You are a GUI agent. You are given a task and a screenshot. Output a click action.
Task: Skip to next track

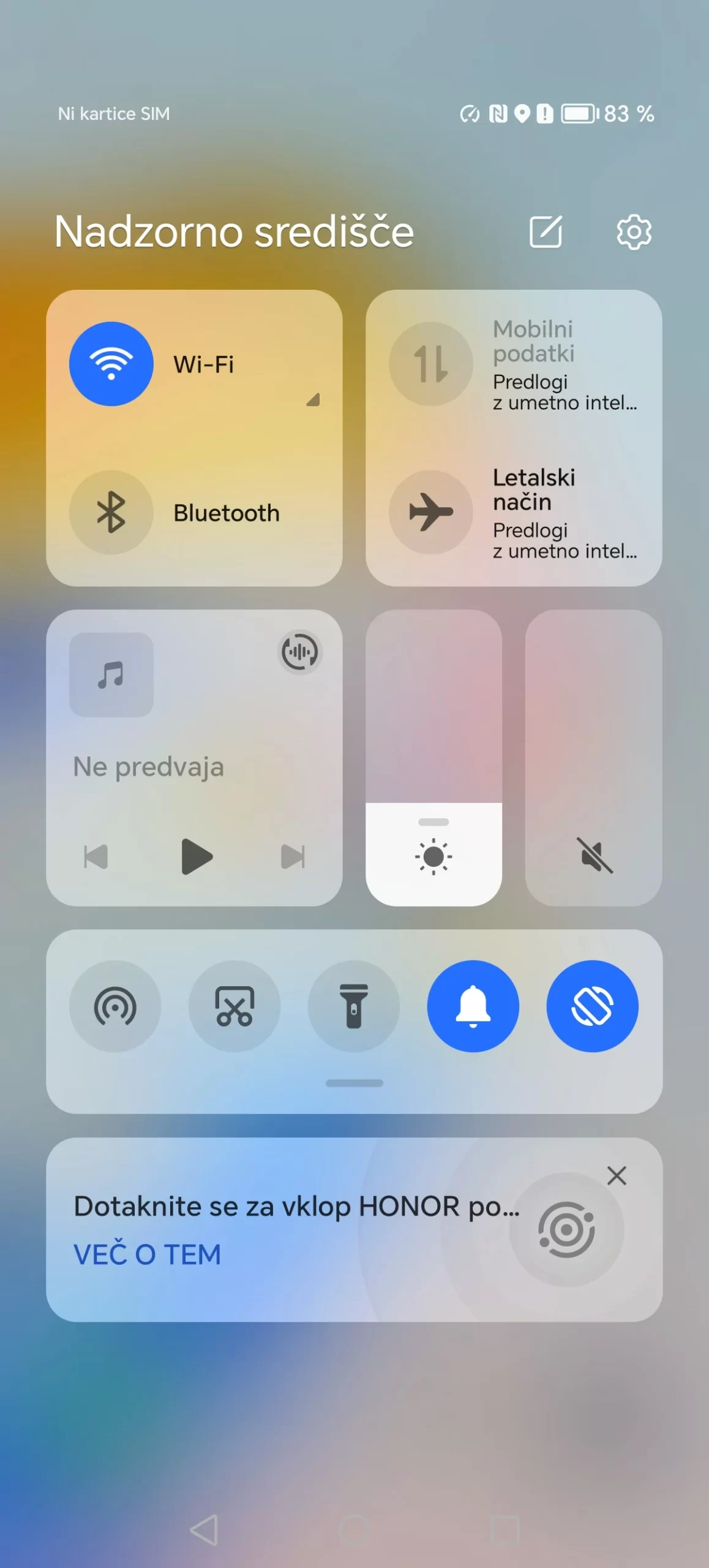tap(293, 856)
